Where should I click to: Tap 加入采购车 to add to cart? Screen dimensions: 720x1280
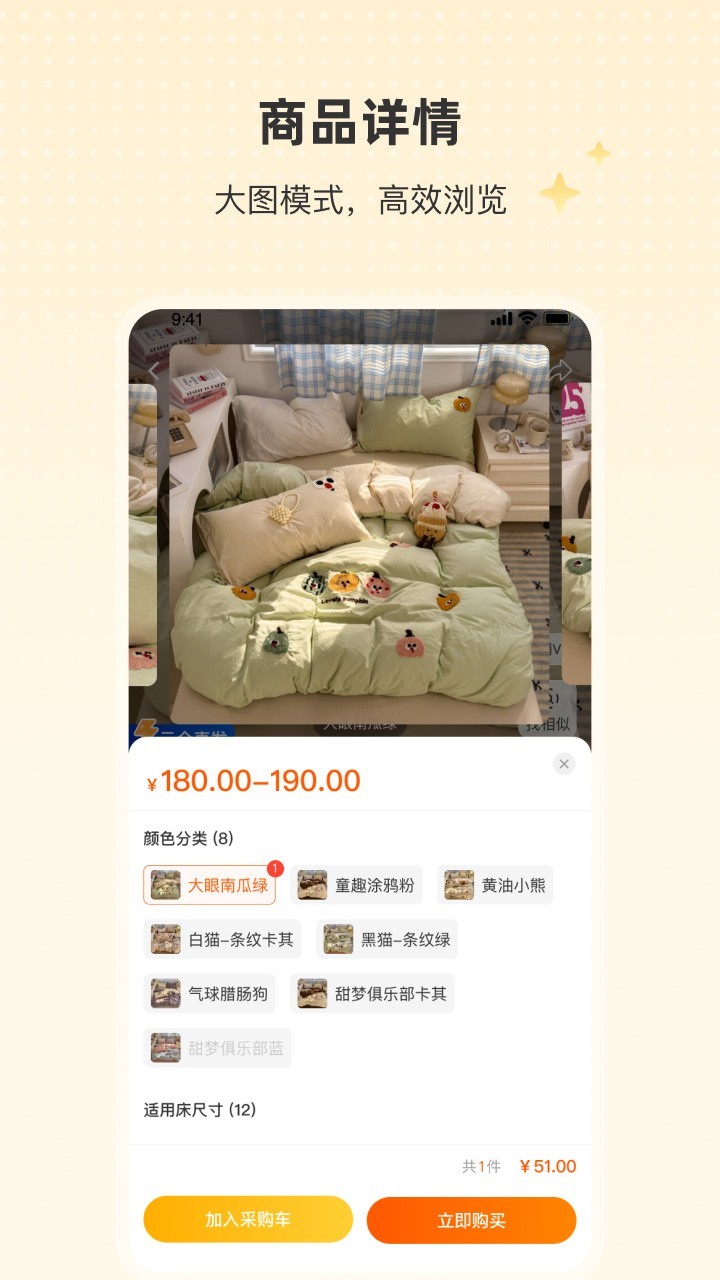tap(249, 1219)
